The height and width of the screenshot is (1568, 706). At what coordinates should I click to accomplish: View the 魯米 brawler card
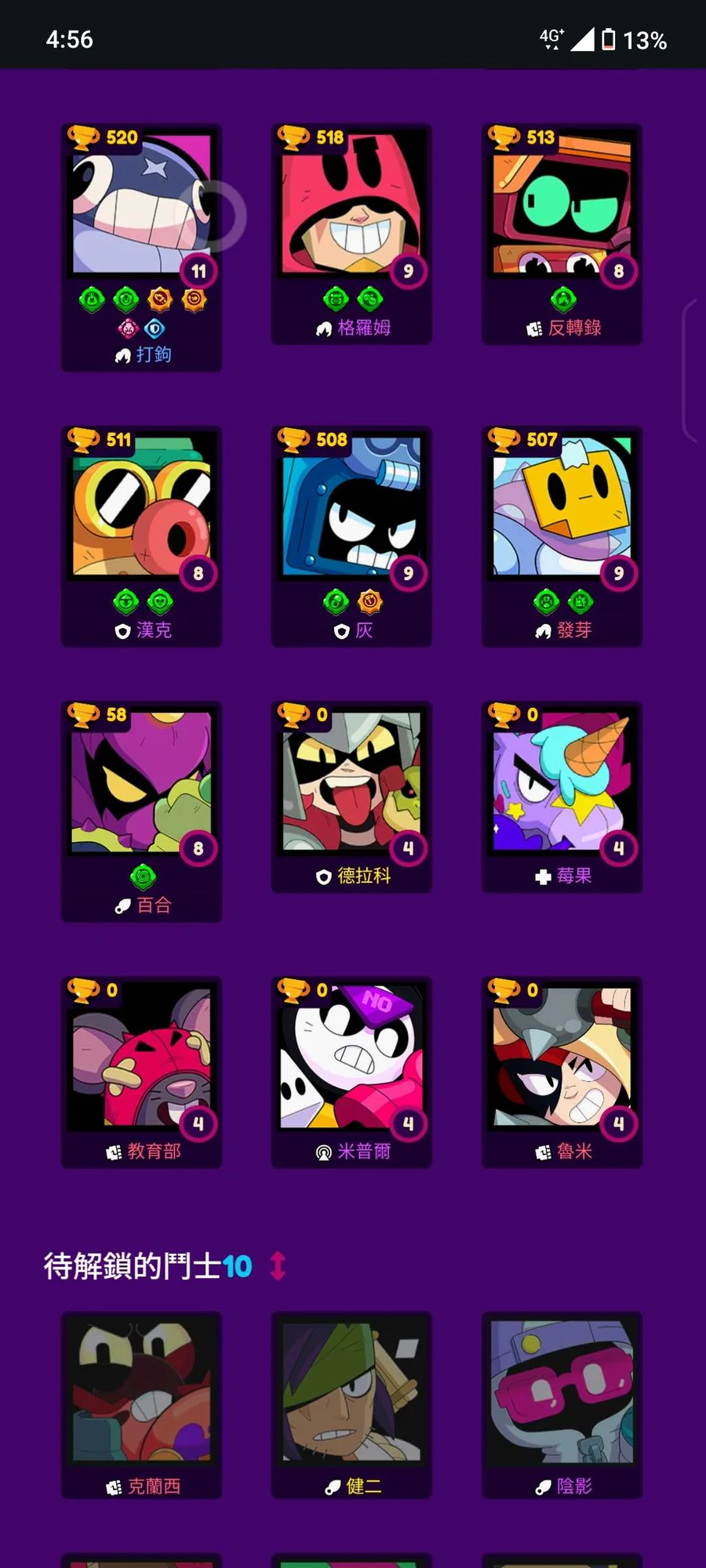[x=562, y=1073]
